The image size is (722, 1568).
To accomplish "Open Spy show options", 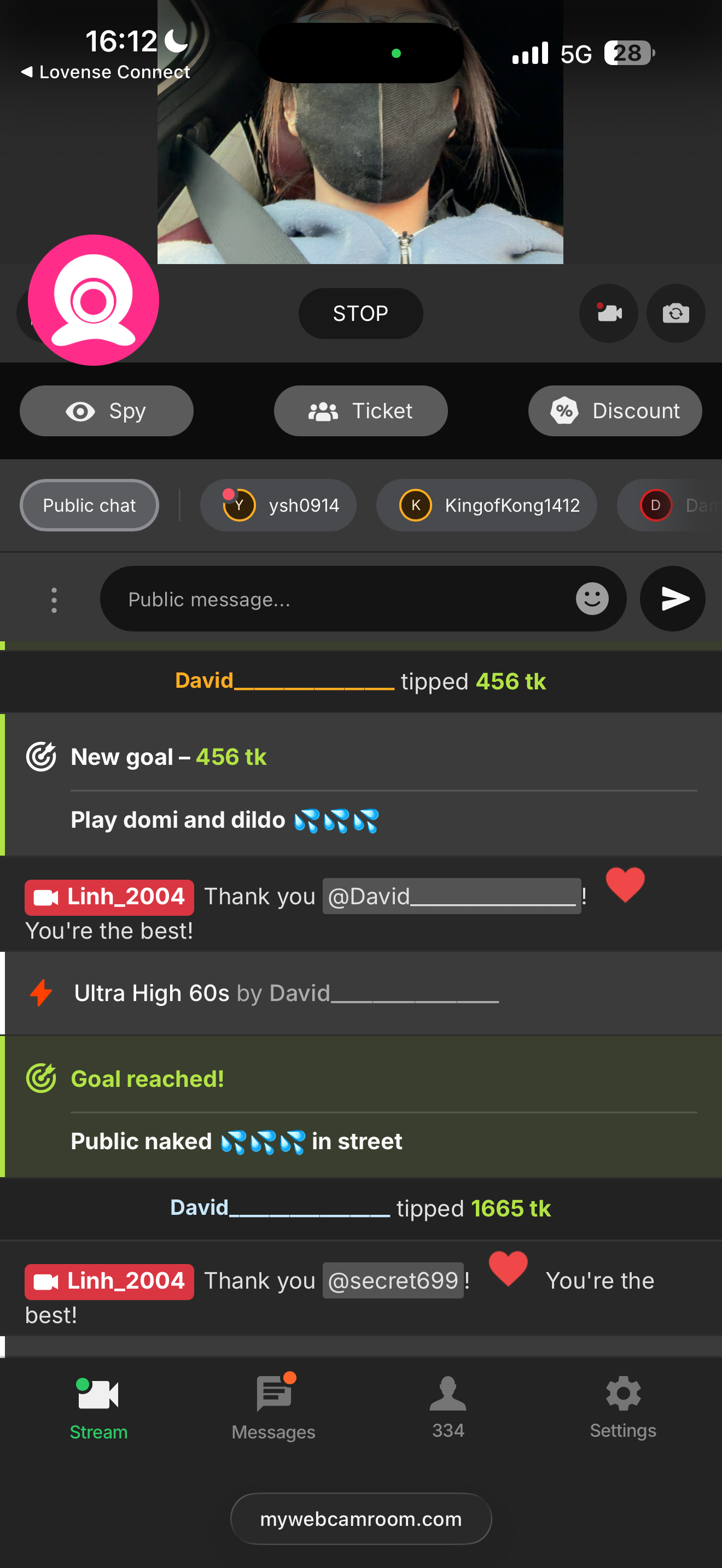I will click(x=107, y=411).
